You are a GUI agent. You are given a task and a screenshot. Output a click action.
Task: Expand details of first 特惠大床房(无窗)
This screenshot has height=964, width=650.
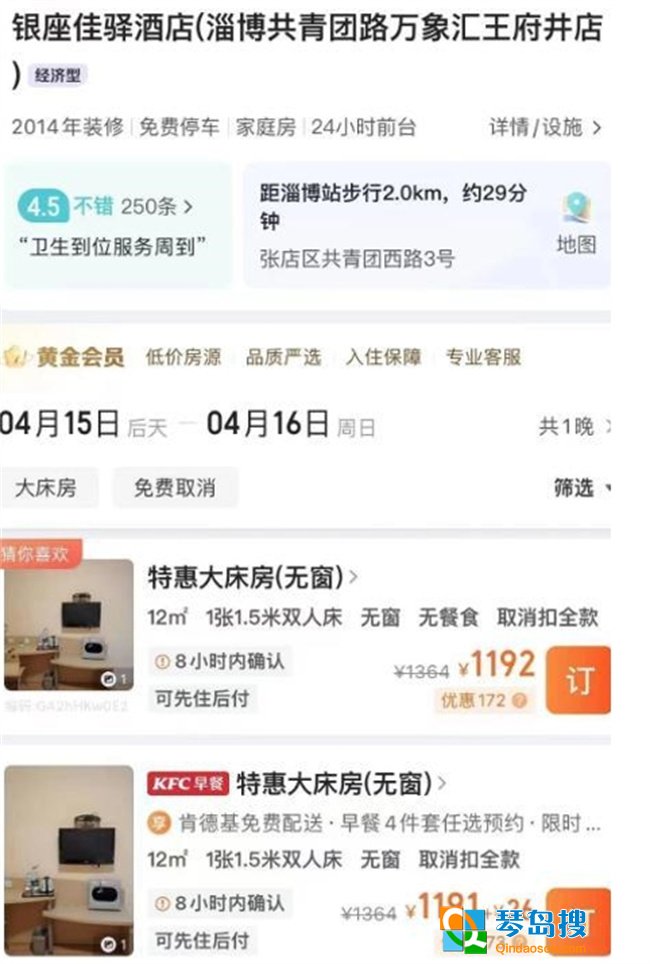[x=254, y=577]
